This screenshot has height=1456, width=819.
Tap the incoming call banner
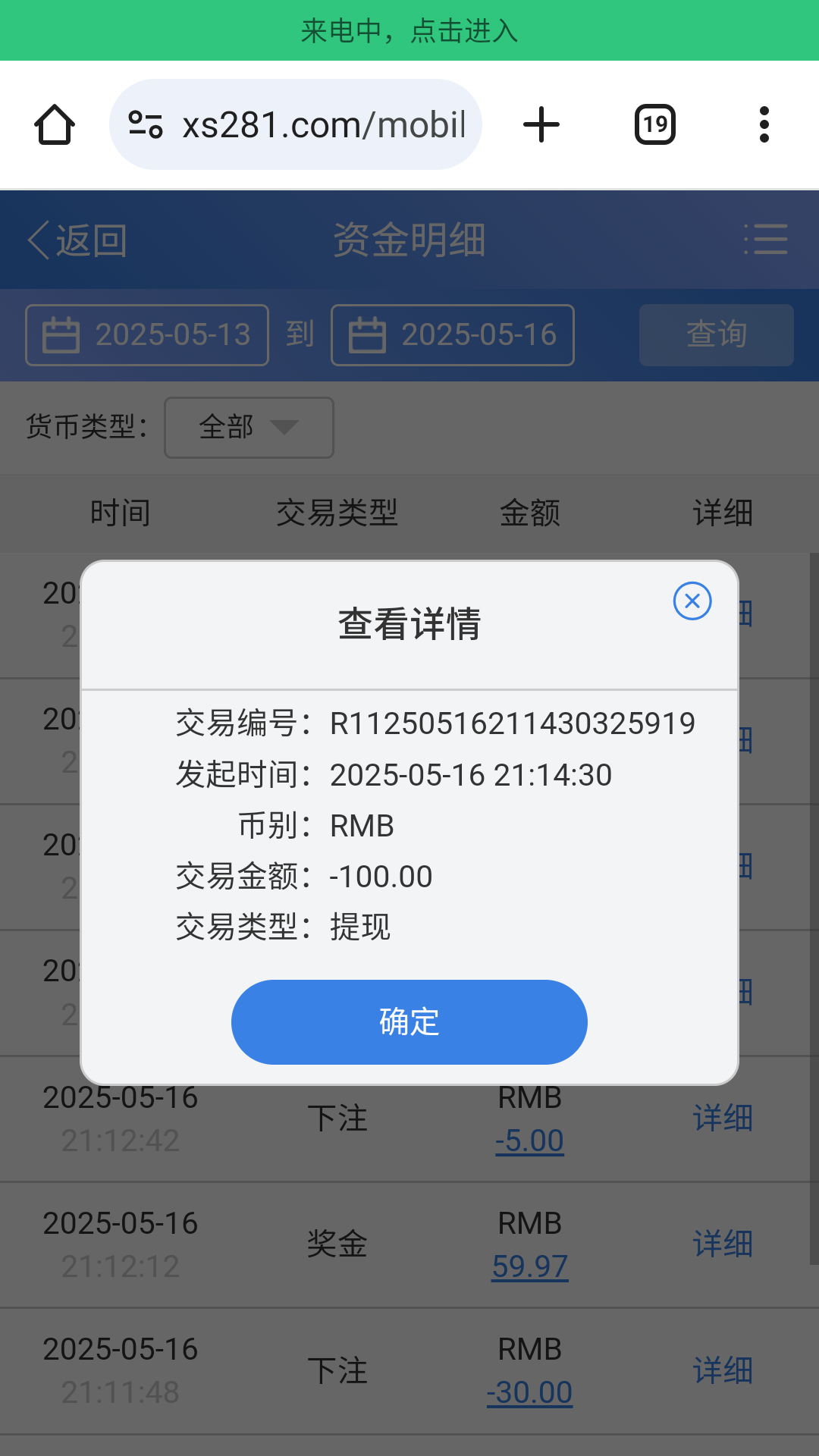pos(409,30)
